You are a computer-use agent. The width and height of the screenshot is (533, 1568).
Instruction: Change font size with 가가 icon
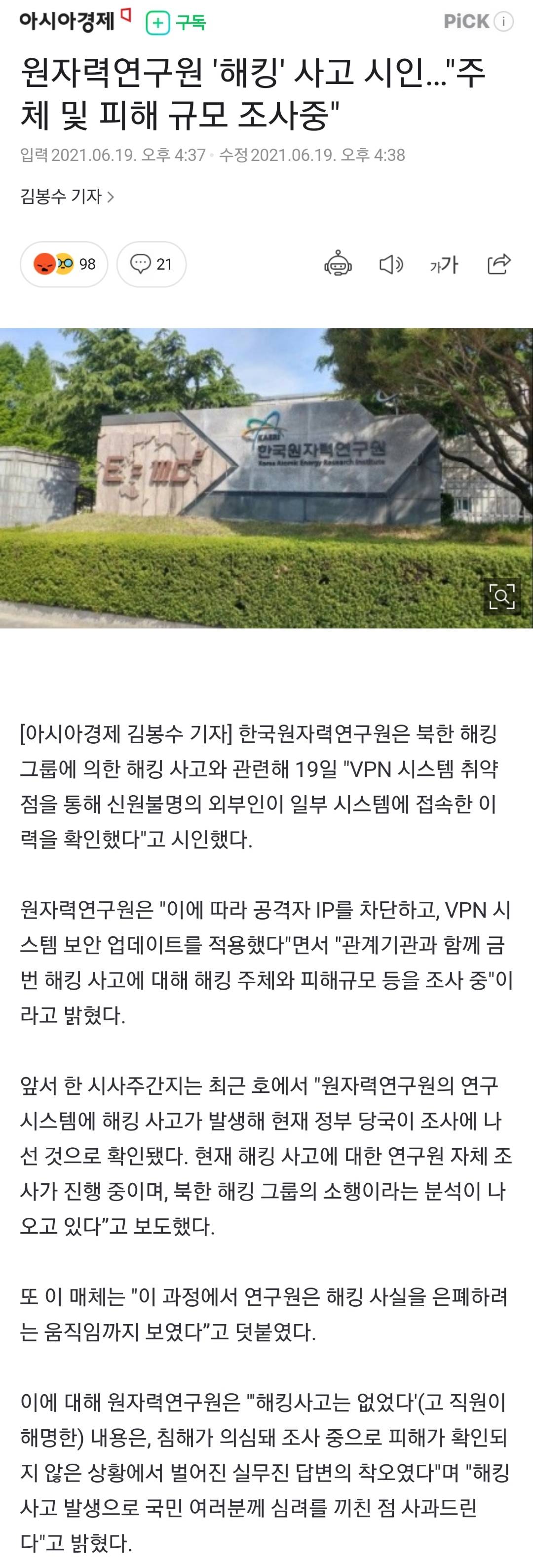click(444, 264)
